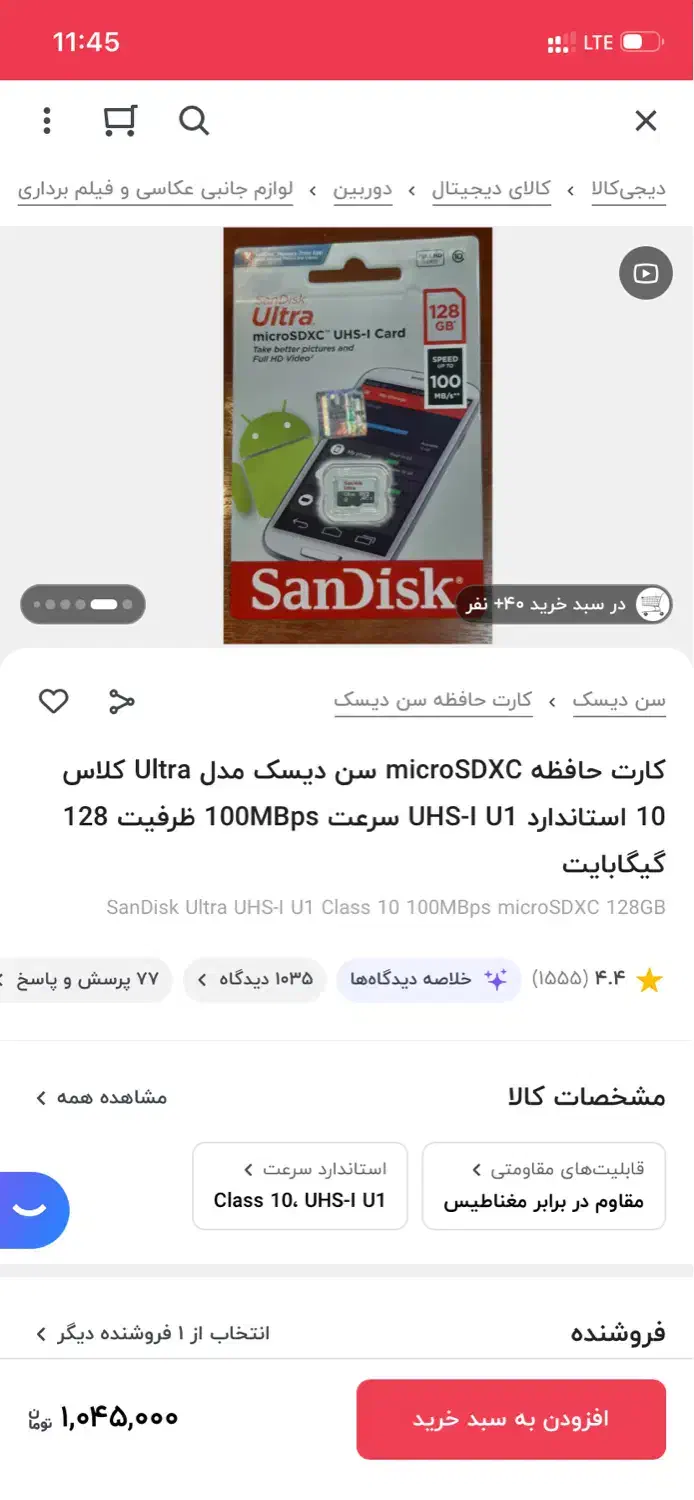
Task: Tap the افزودن به سبد خرید button
Action: (511, 1419)
